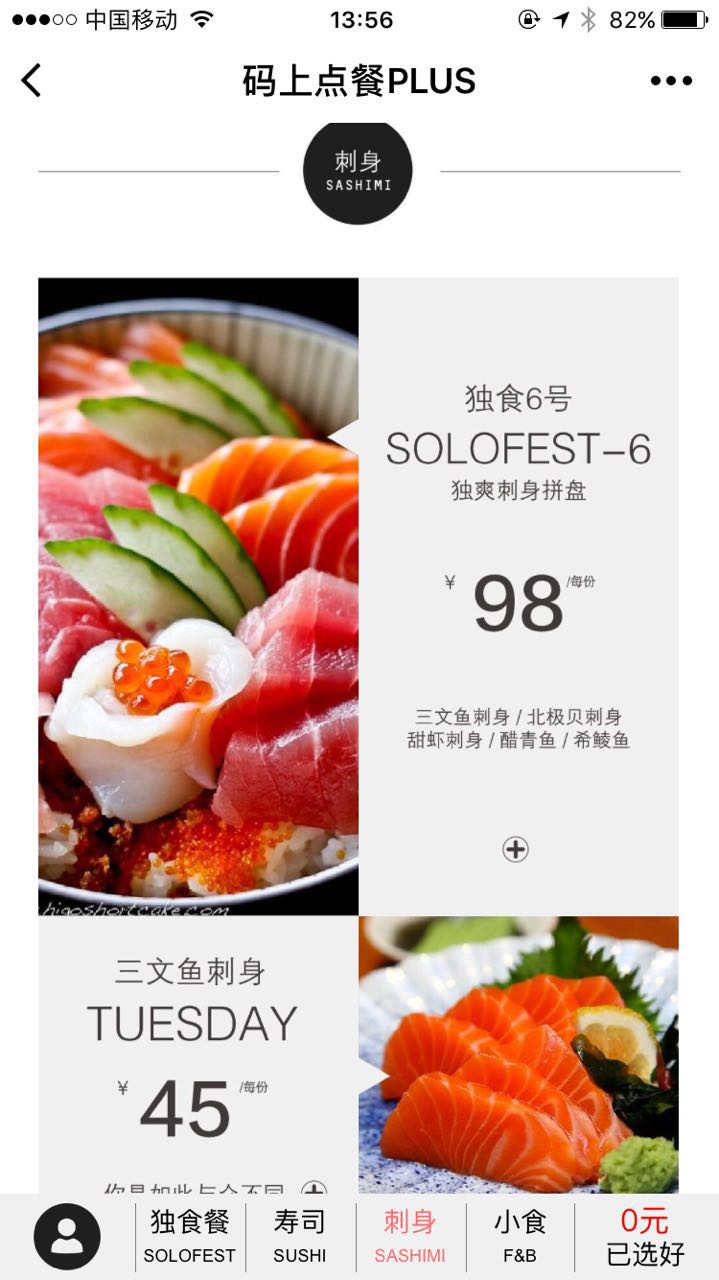Image resolution: width=719 pixels, height=1280 pixels.
Task: Tap the 0元 已选好 checkout button
Action: [x=646, y=1237]
